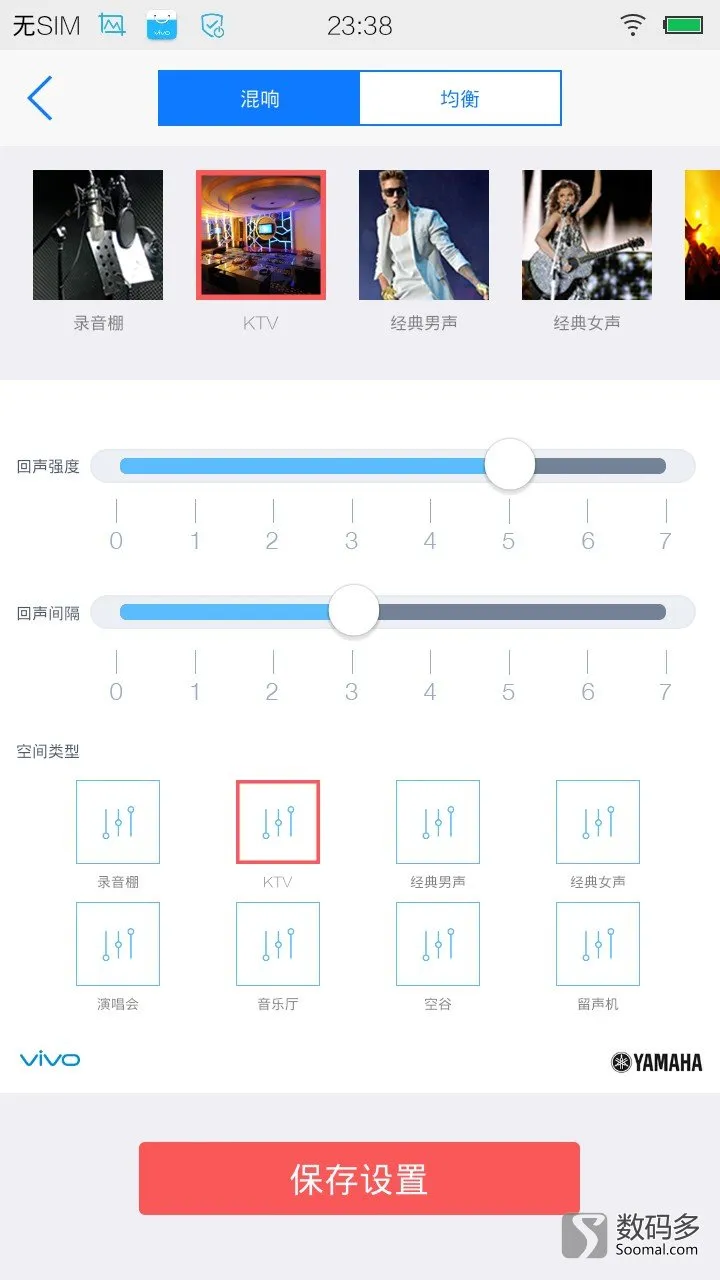The height and width of the screenshot is (1280, 720).
Task: Pick the 经典女声 preset picture
Action: tap(587, 235)
